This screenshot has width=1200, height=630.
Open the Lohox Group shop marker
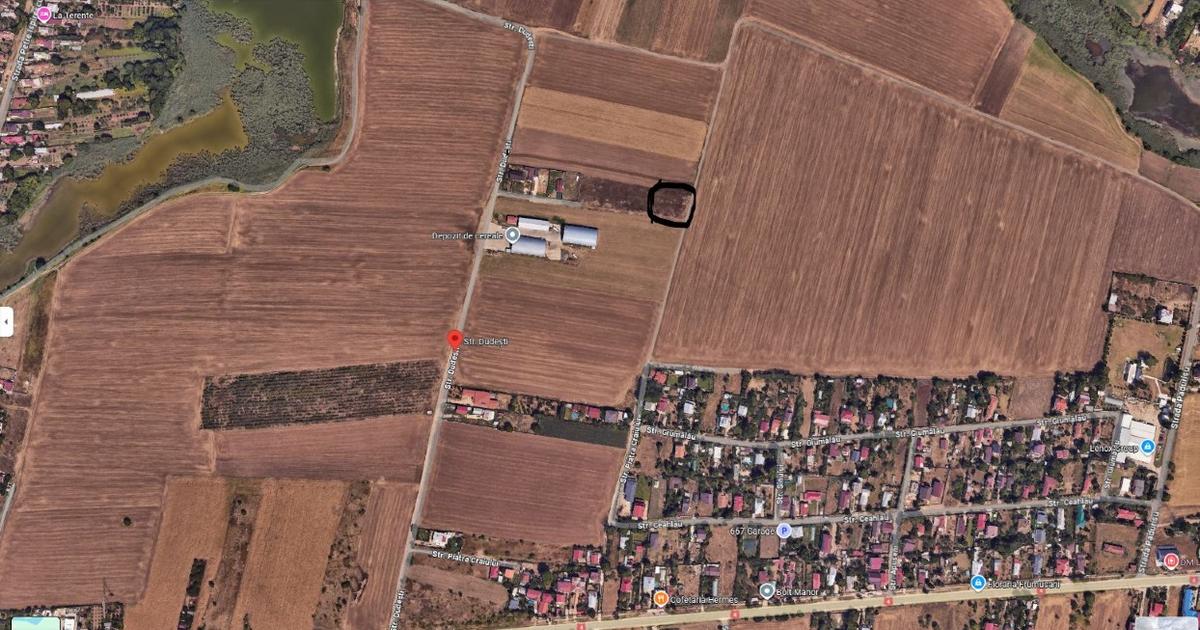1147,447
